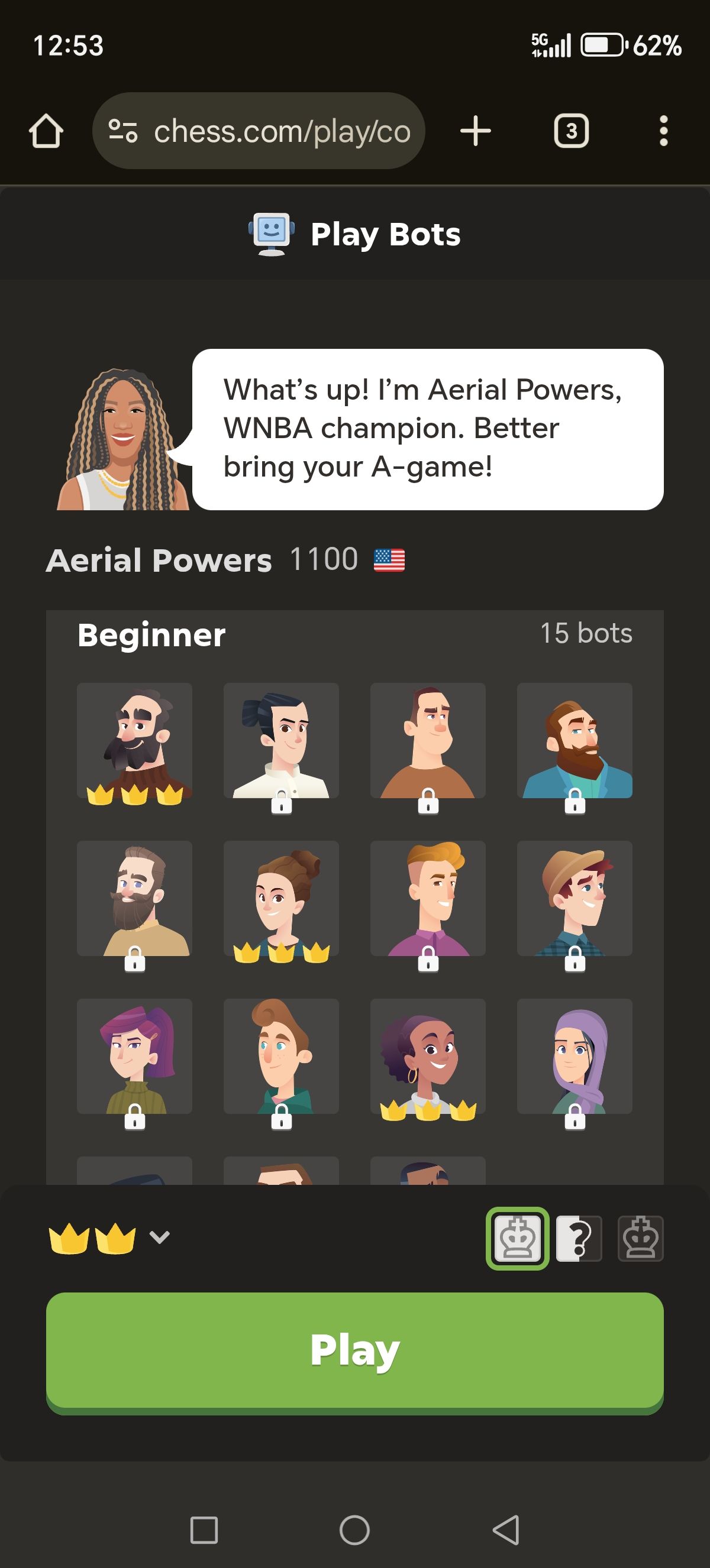The height and width of the screenshot is (1568, 710).
Task: Select the dark-skinned curly-haired bot with hoop earring
Action: (x=427, y=1056)
